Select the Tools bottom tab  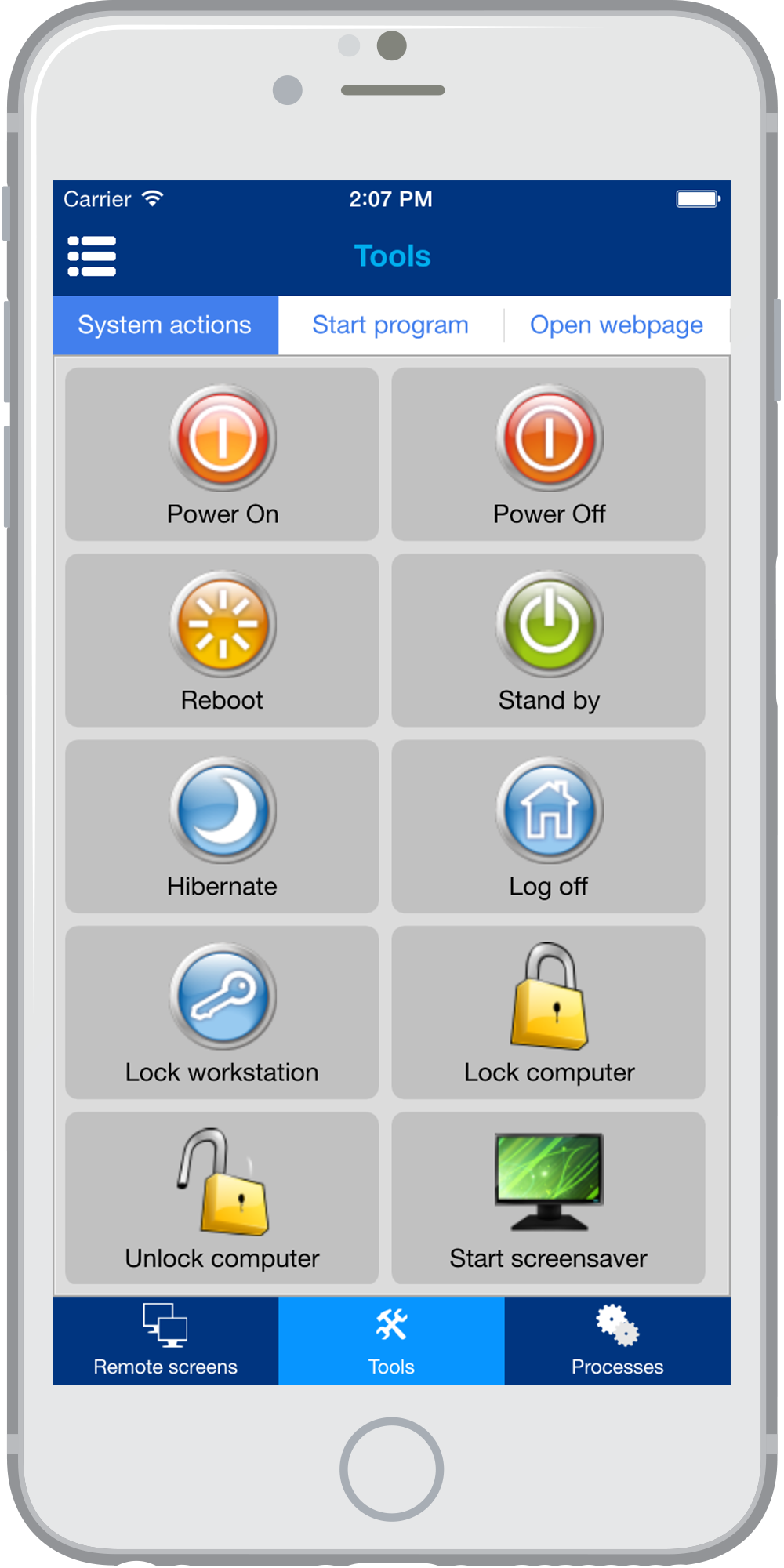coord(391,1341)
